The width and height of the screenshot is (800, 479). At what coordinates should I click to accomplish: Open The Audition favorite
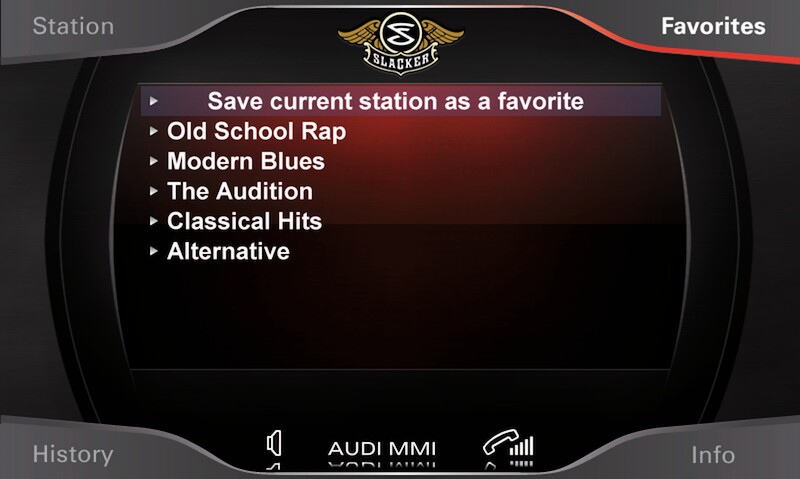[x=239, y=191]
